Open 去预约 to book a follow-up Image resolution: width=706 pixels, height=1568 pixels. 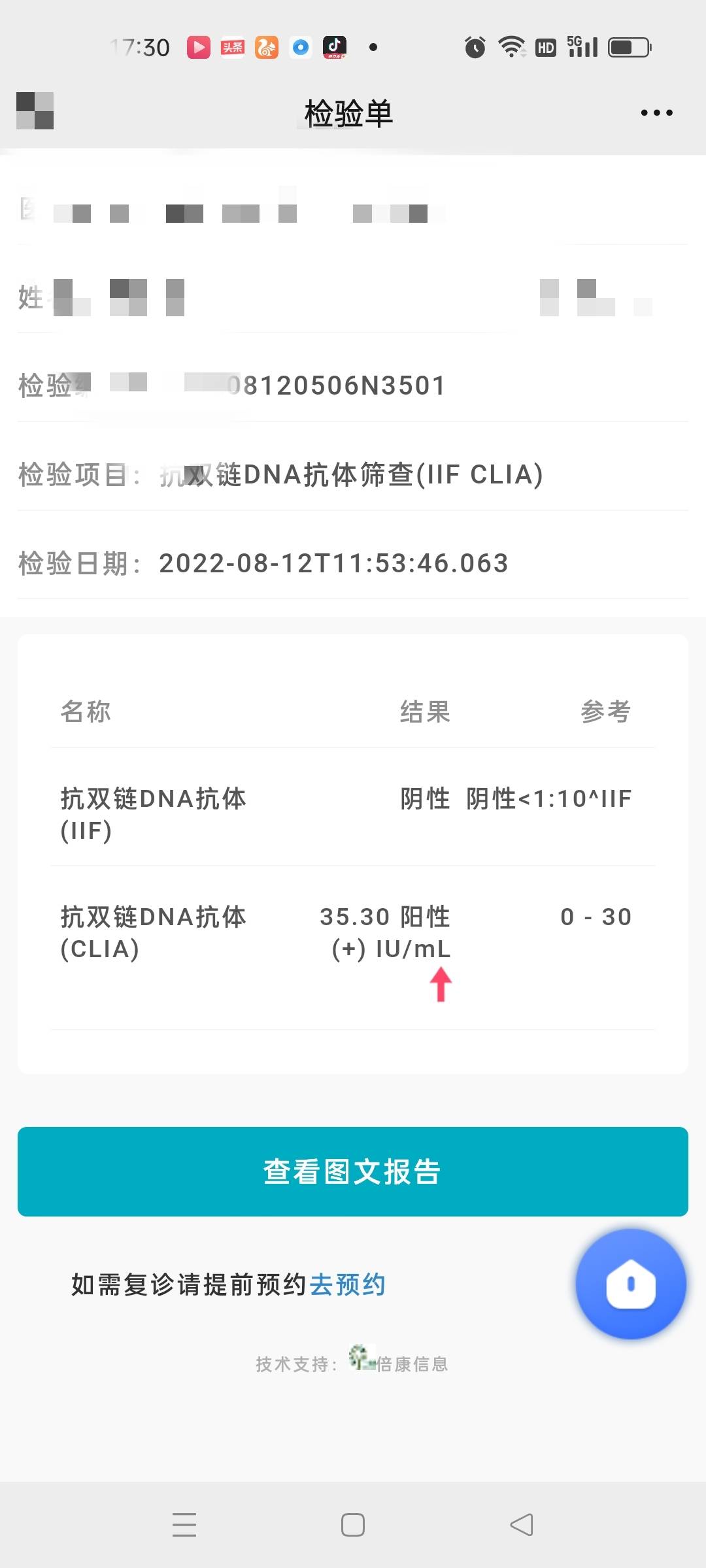[348, 1284]
